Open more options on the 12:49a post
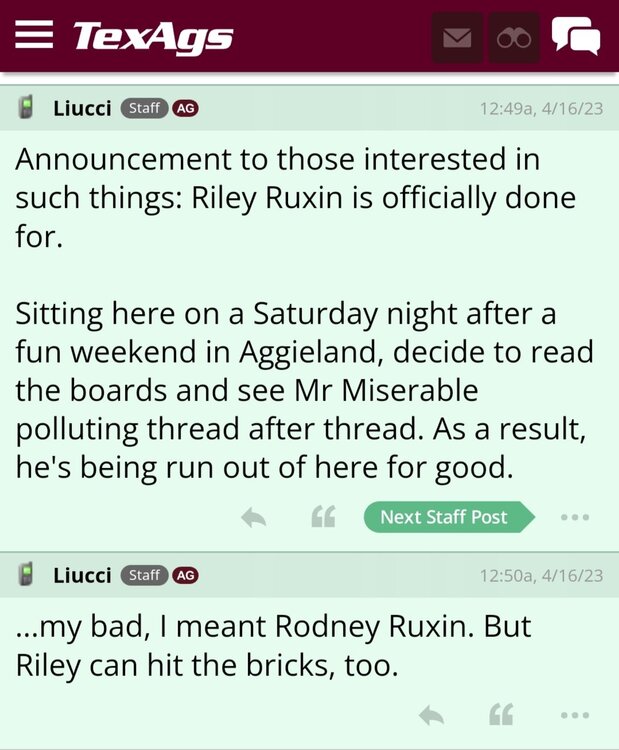The image size is (619, 750). click(x=575, y=517)
